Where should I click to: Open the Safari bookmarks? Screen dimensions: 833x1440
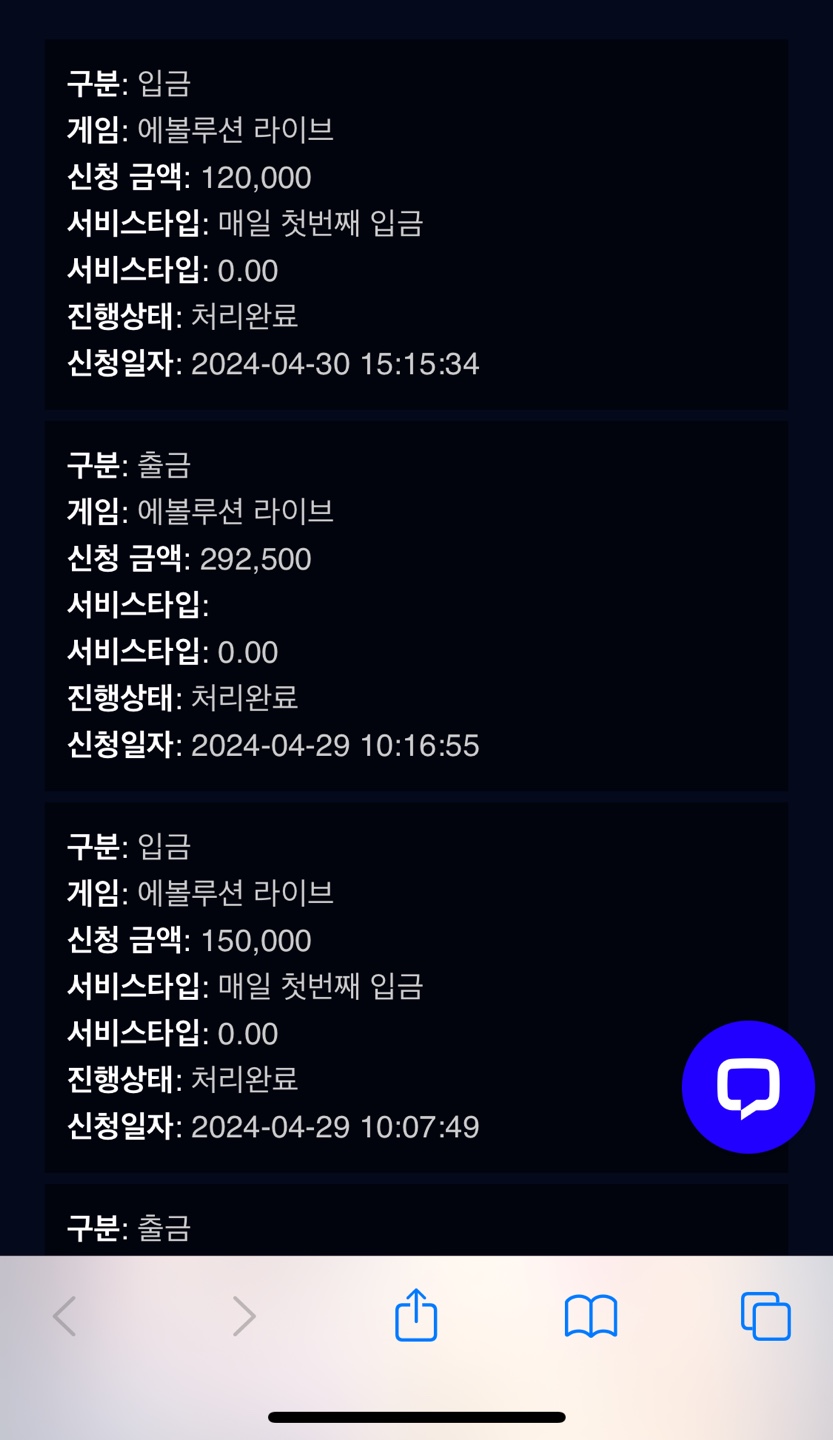[591, 1316]
